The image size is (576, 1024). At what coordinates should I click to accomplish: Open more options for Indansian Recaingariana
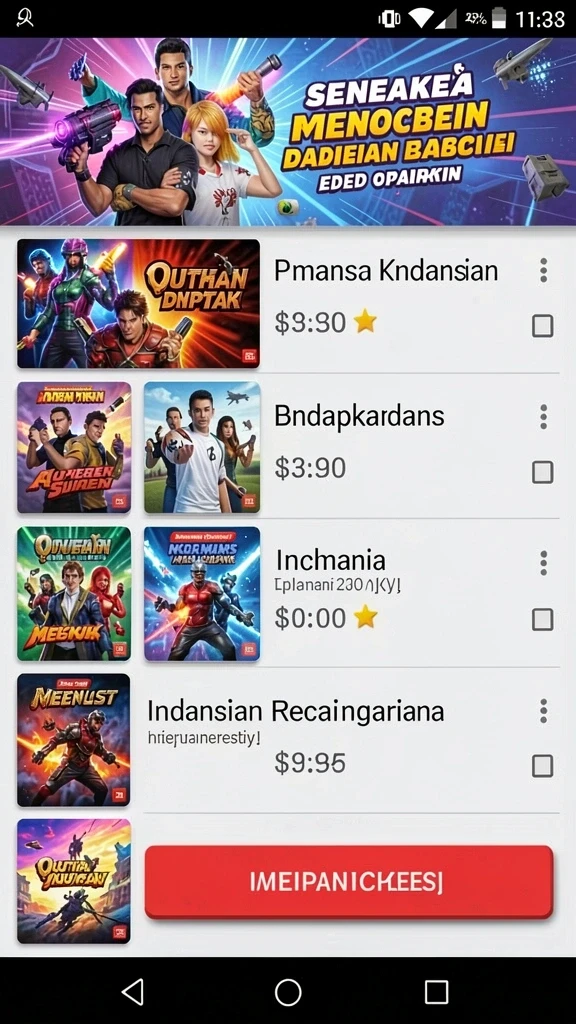[x=543, y=711]
